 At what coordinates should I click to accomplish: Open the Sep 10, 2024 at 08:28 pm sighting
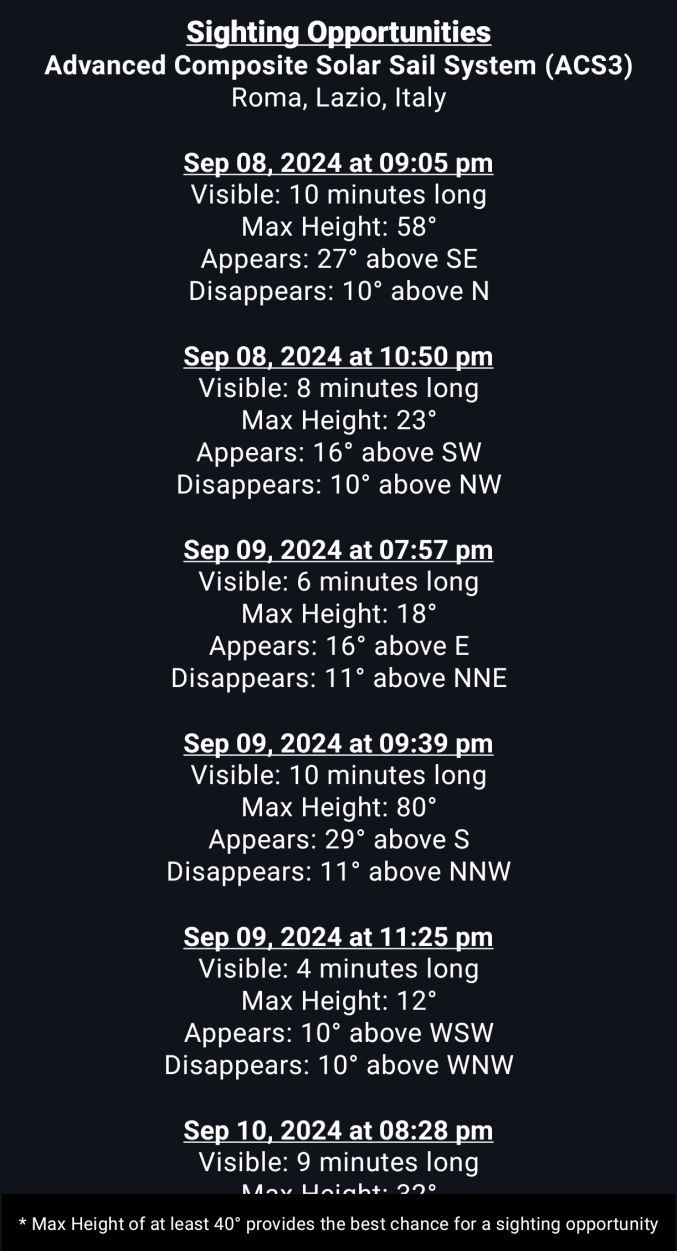click(x=338, y=1131)
